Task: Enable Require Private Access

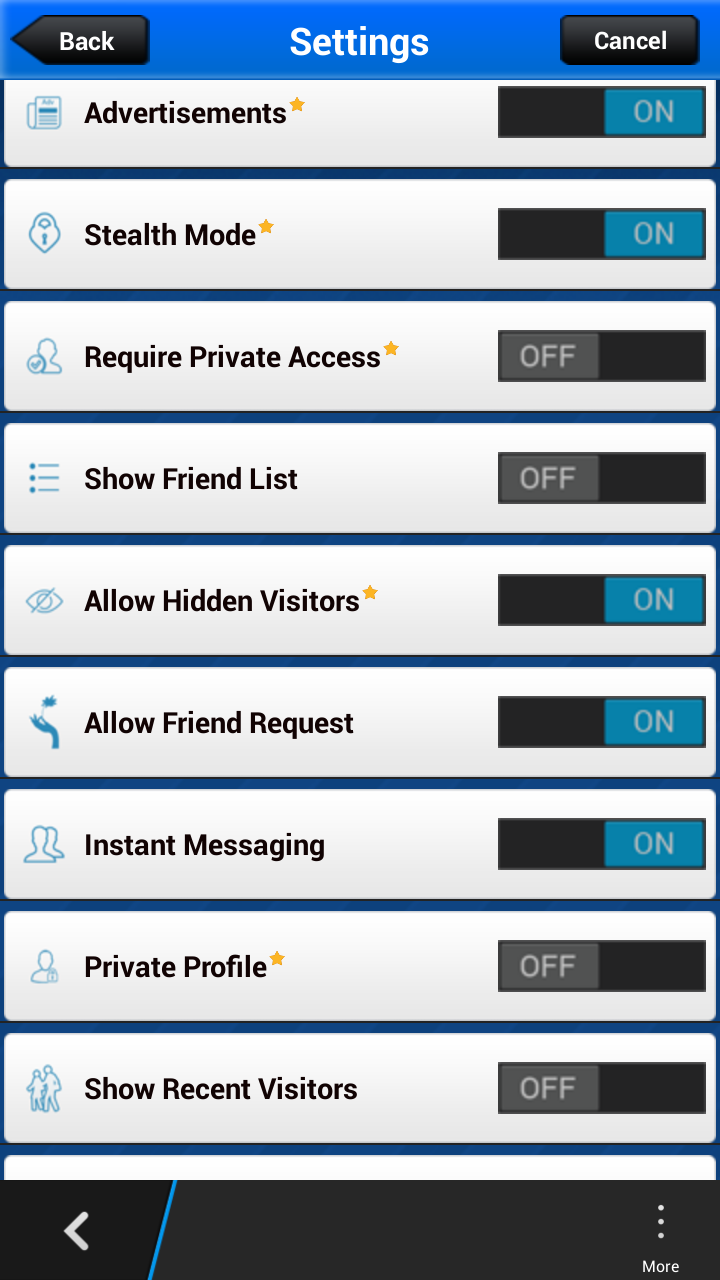Action: pyautogui.click(x=602, y=356)
